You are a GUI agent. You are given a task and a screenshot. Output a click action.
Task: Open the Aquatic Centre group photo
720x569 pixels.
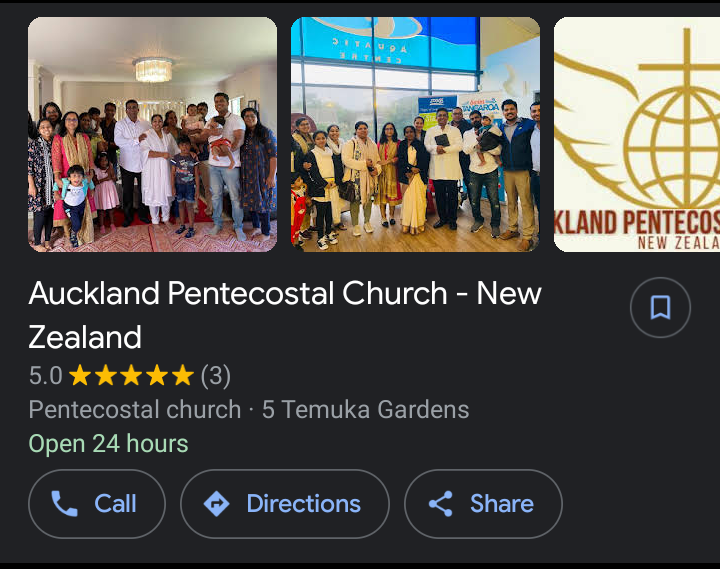[415, 134]
